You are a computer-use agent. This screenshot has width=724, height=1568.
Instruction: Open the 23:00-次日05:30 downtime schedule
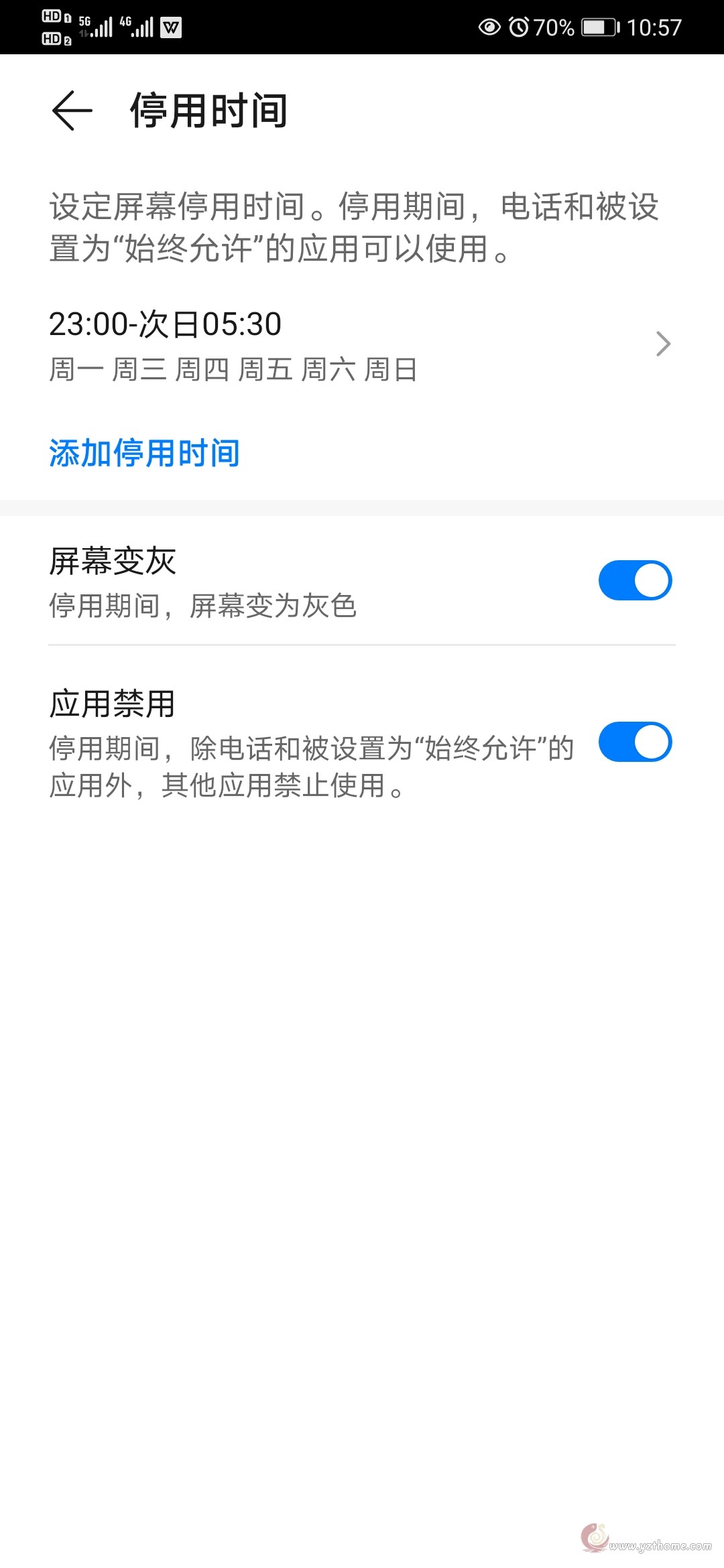(x=362, y=345)
